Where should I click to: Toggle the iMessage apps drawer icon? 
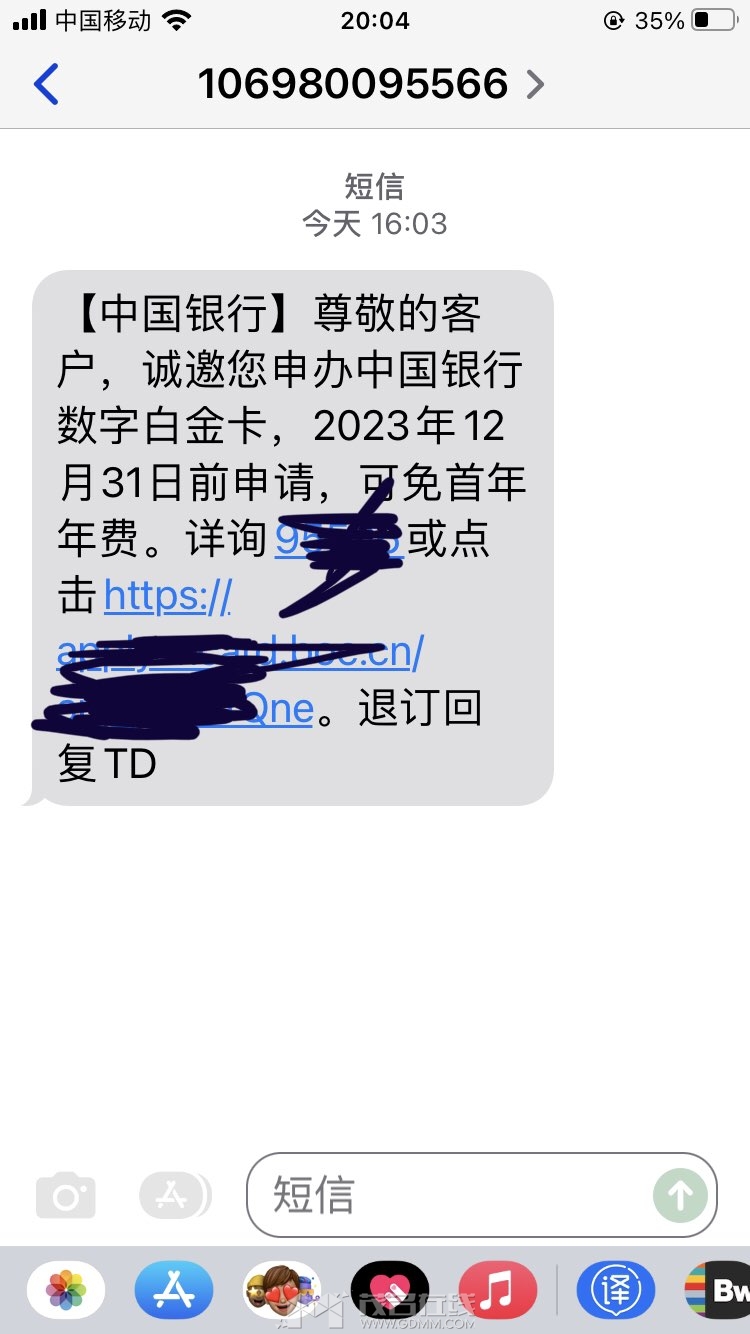(175, 1194)
